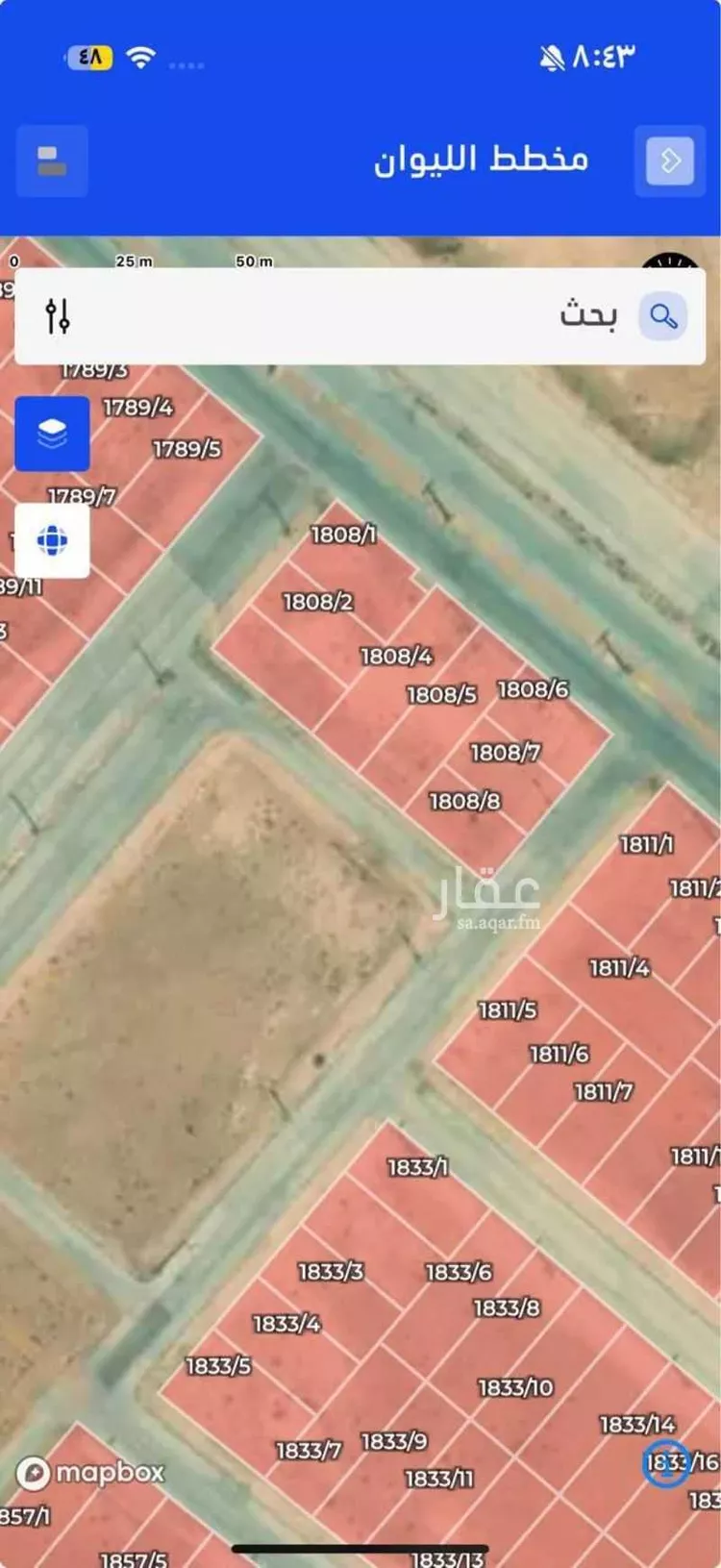Select plot 1833/10 on the map
Viewport: 721px width, 1568px height.
[x=515, y=1387]
